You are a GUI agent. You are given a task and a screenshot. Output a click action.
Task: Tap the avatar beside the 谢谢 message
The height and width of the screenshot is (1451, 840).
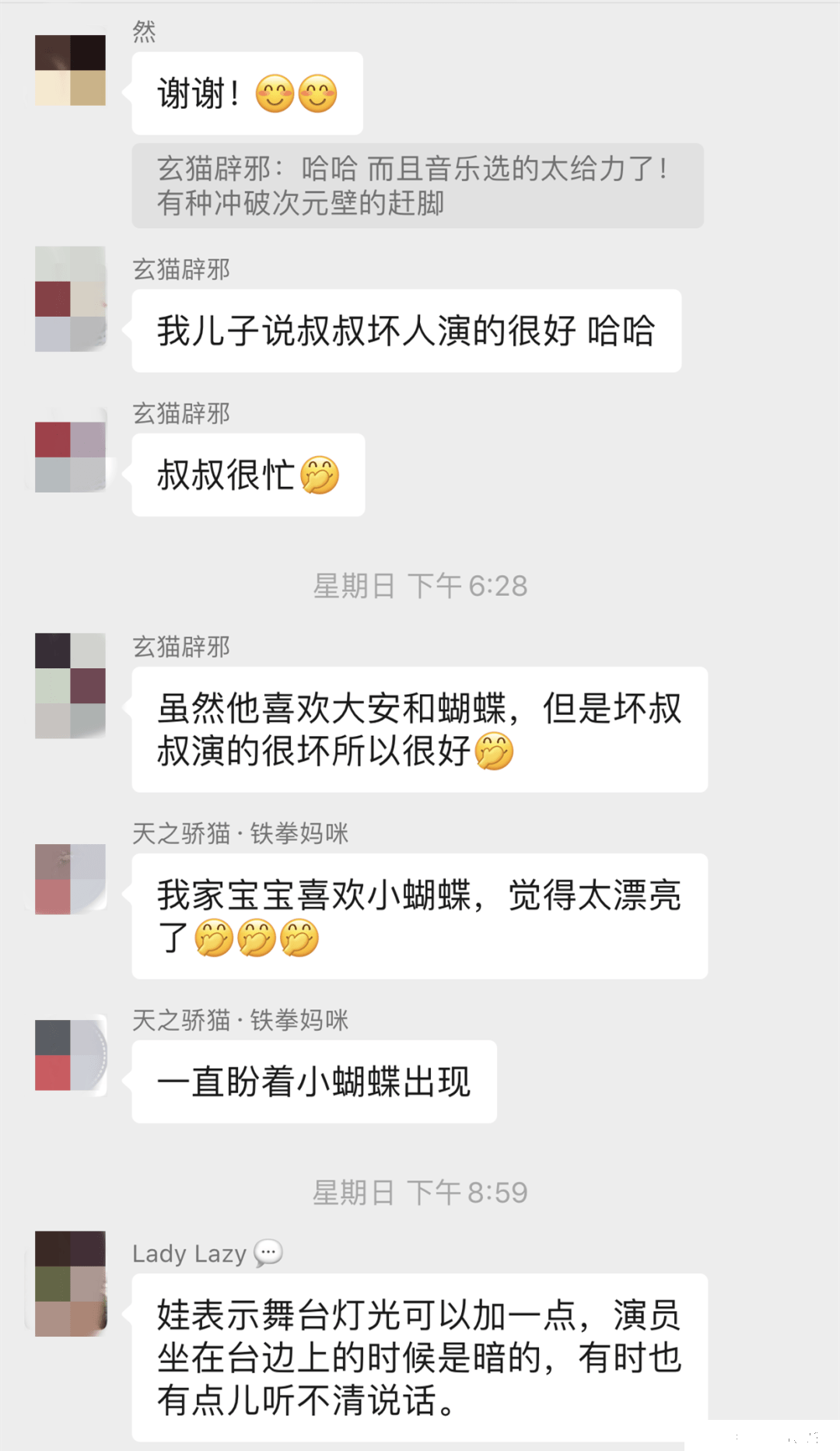[x=70, y=70]
